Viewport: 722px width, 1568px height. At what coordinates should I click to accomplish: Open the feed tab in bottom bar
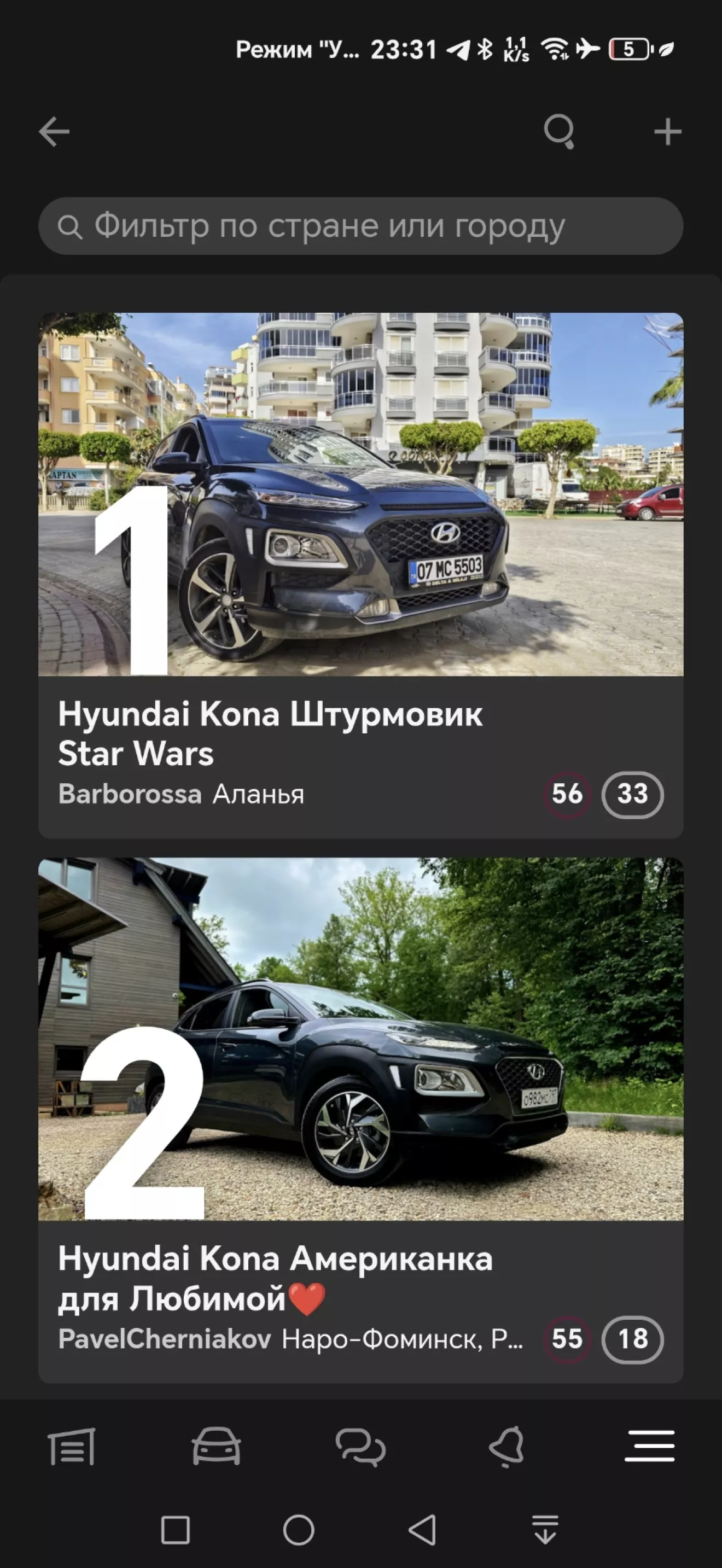pyautogui.click(x=72, y=1446)
